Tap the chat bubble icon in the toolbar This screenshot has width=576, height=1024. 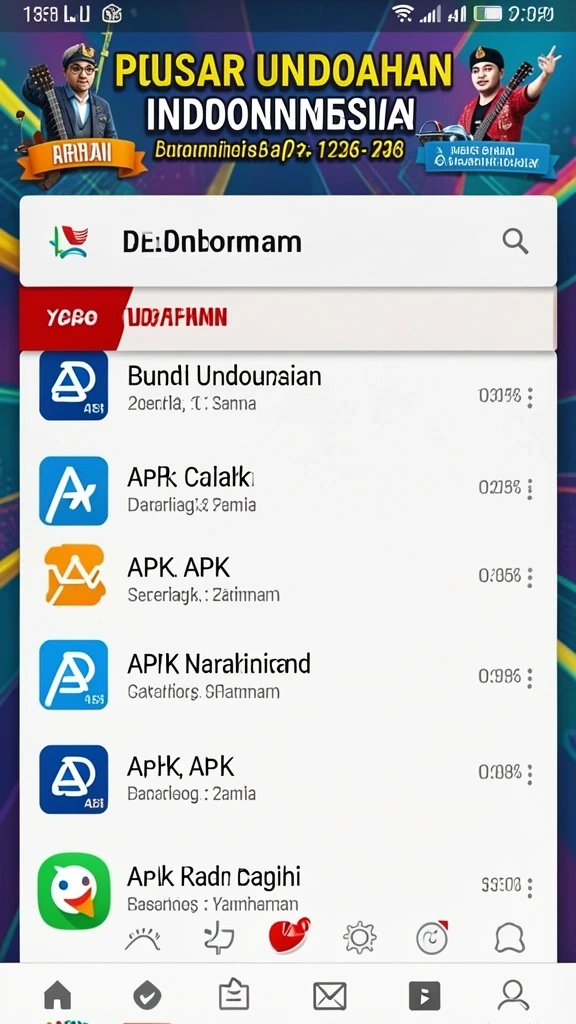coord(509,939)
